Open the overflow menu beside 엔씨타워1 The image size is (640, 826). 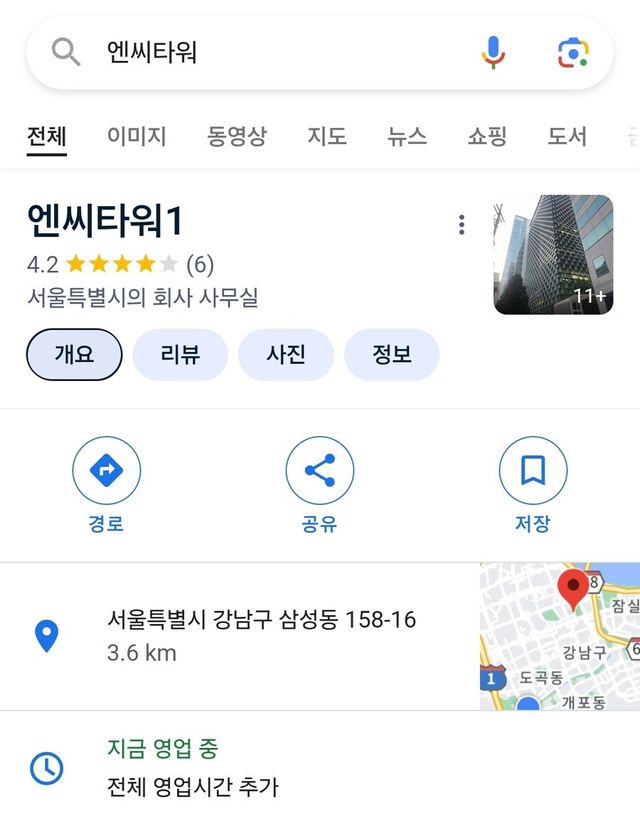tap(461, 224)
